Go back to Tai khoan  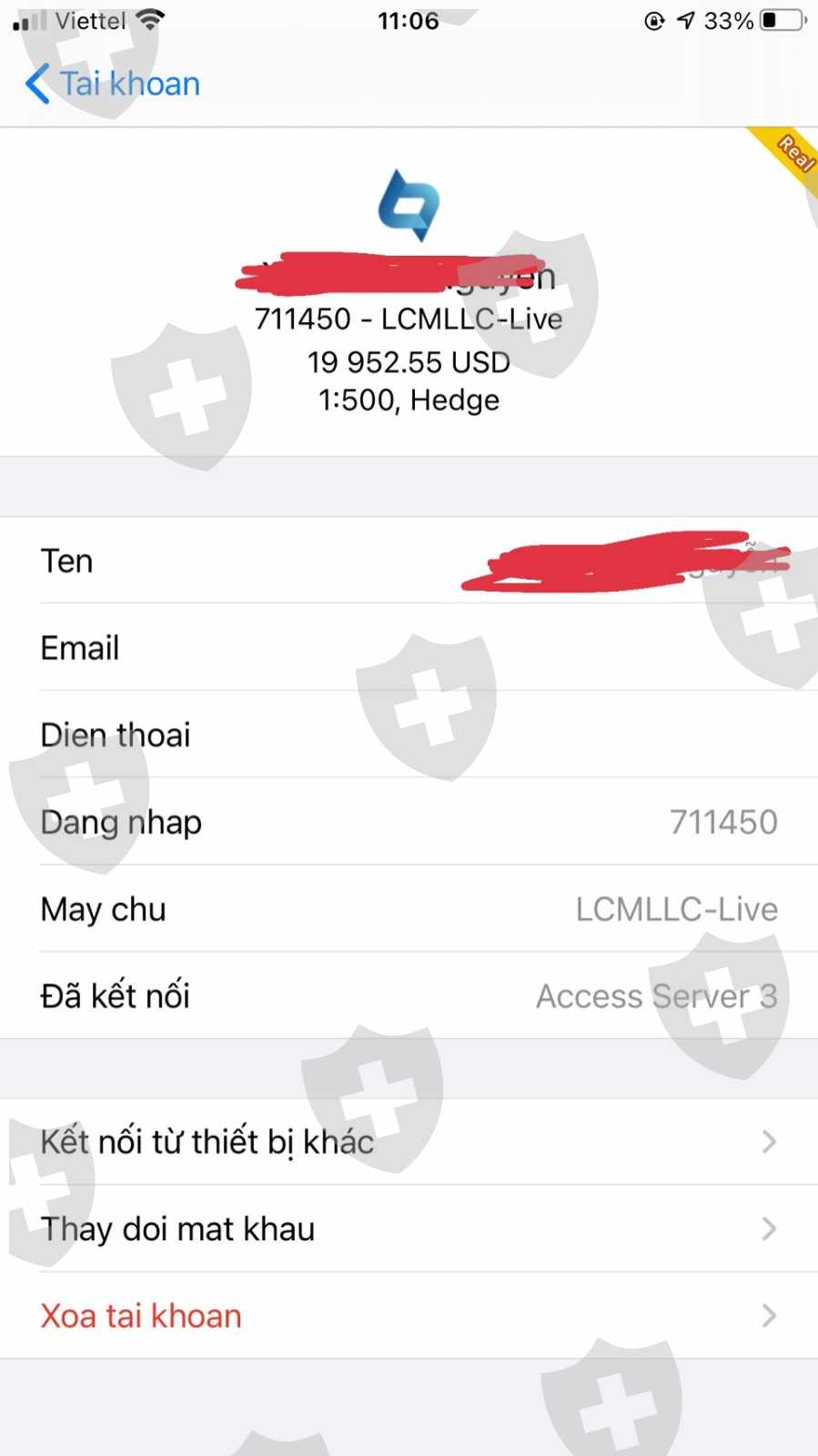click(112, 84)
